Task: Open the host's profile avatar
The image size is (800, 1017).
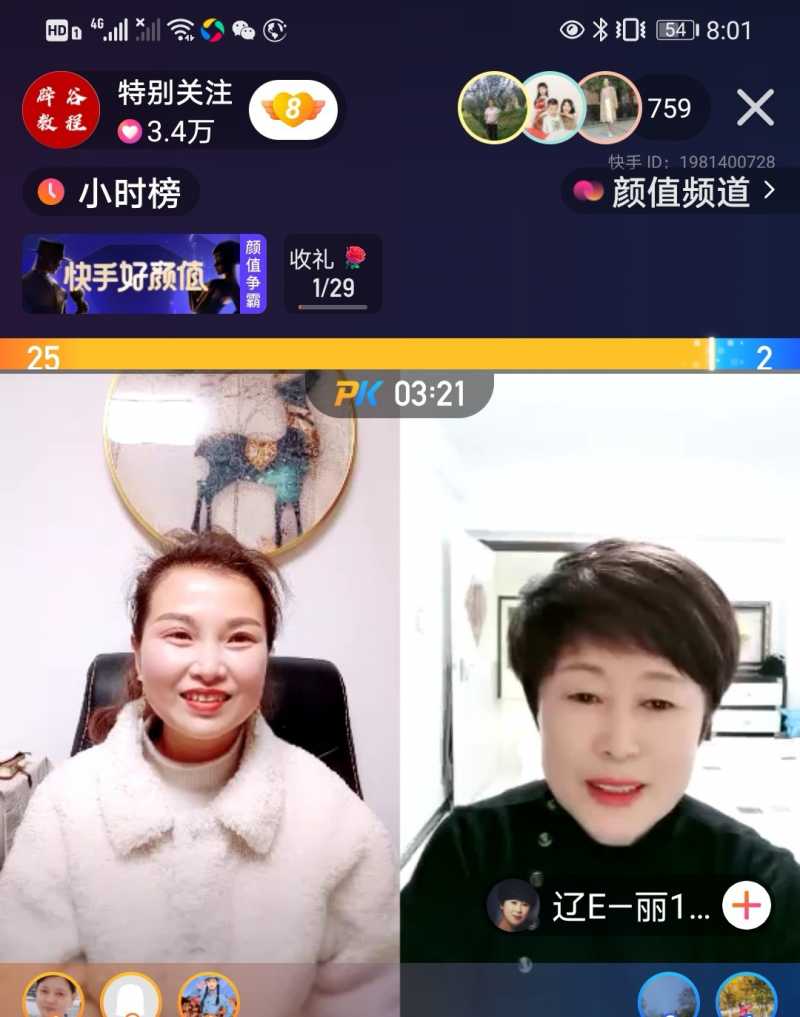Action: (x=61, y=110)
